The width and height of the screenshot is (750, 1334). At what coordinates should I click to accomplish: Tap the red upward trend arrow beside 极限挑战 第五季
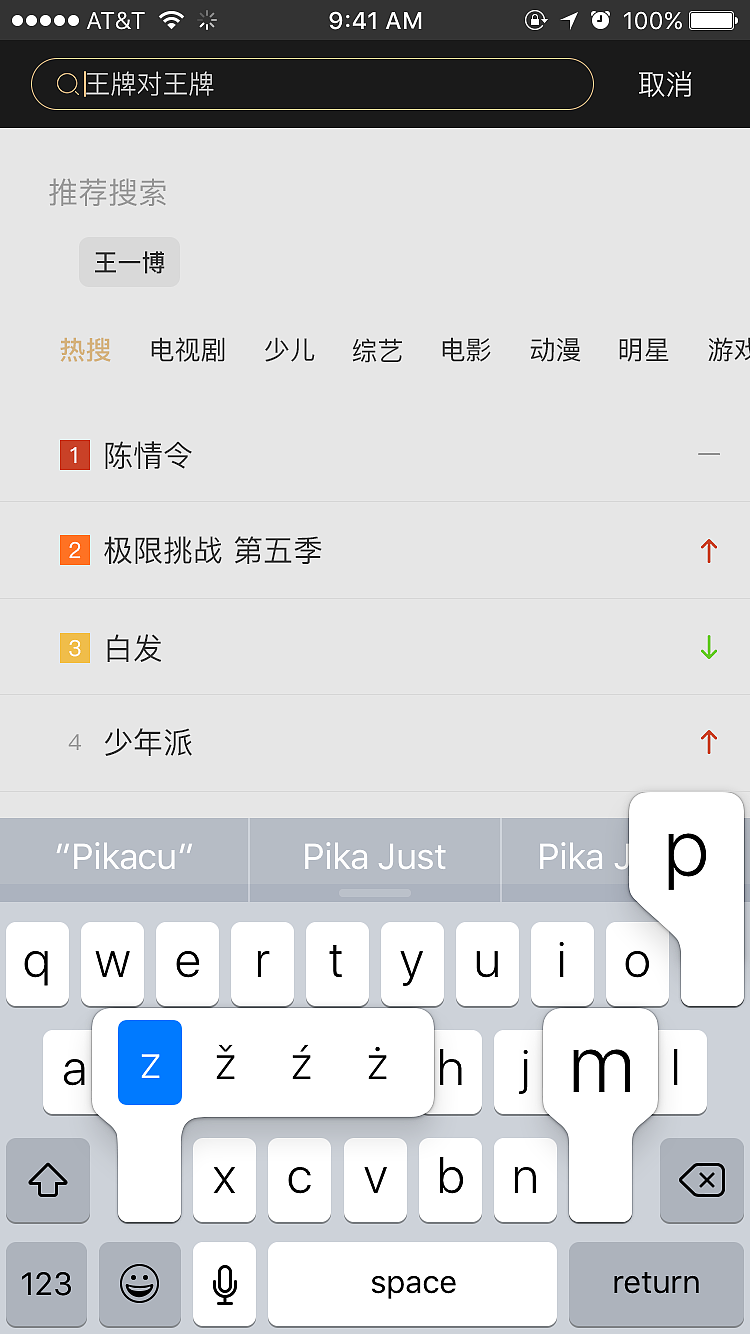[708, 550]
